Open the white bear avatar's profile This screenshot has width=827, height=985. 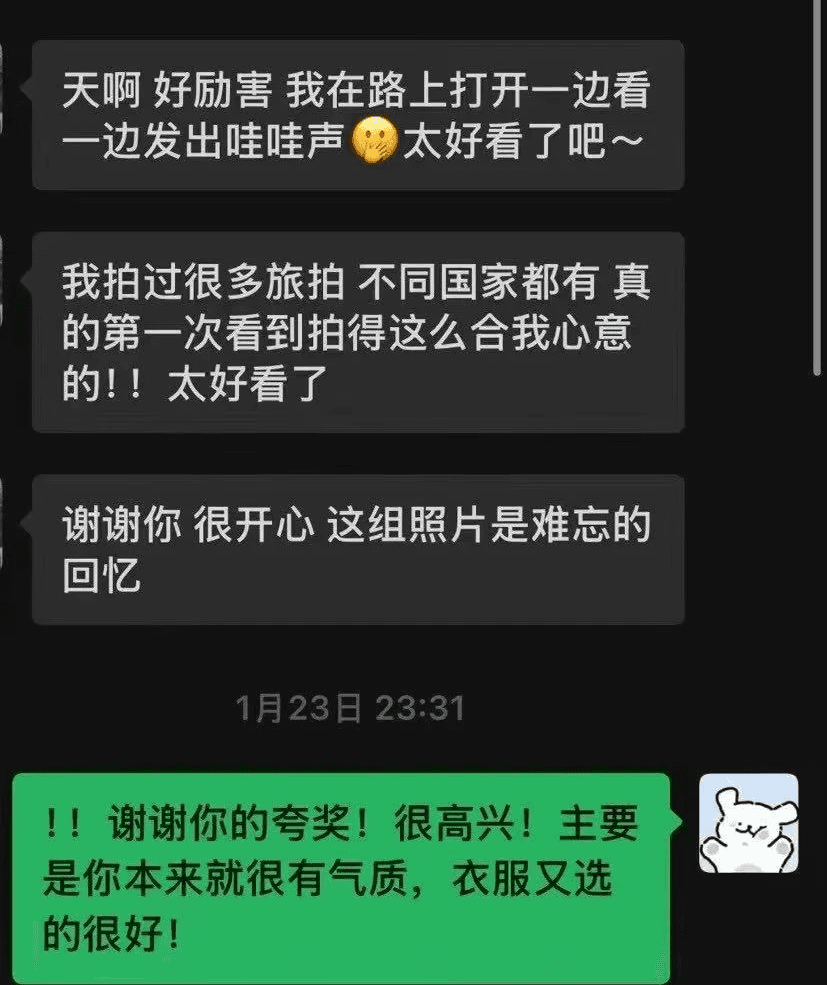(748, 824)
